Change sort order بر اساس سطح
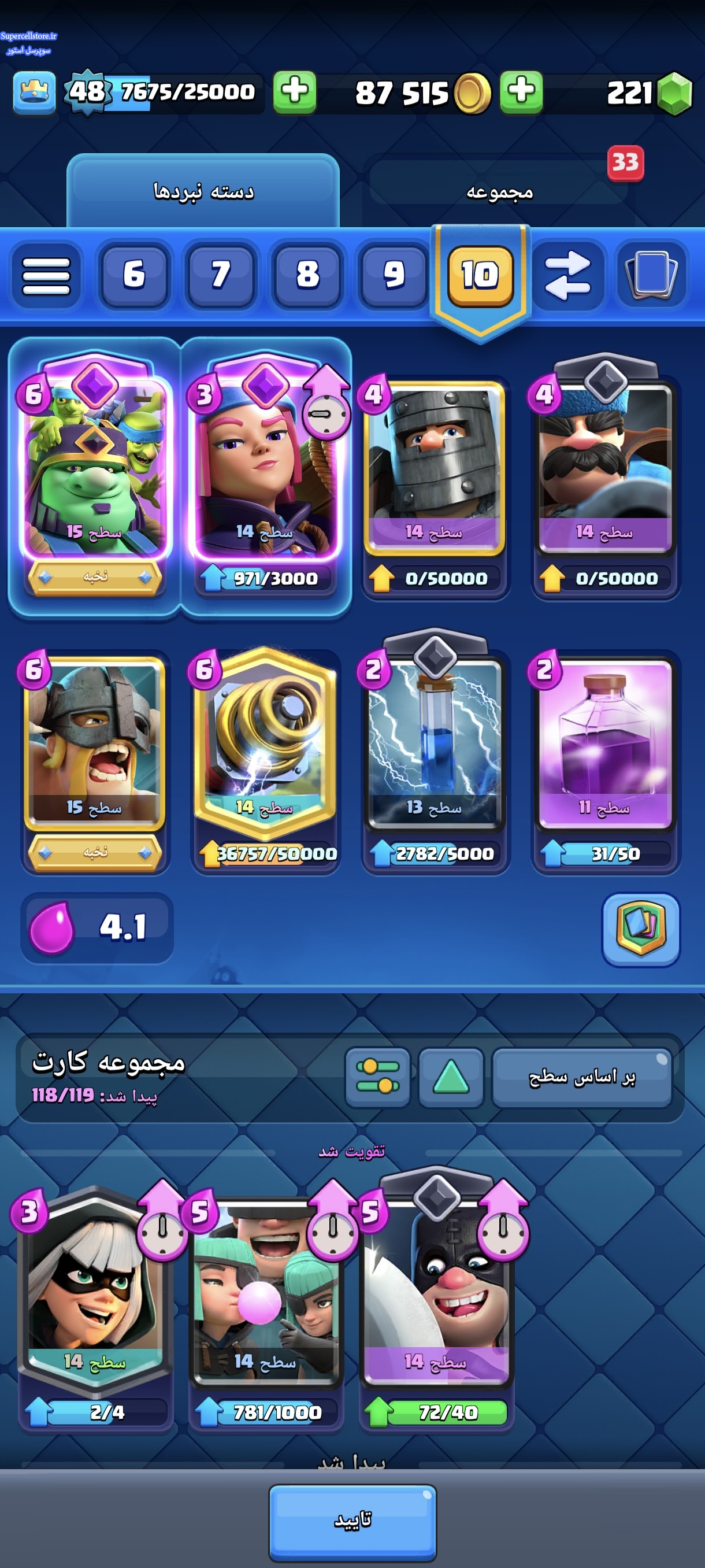This screenshot has width=705, height=1568. pyautogui.click(x=581, y=1077)
